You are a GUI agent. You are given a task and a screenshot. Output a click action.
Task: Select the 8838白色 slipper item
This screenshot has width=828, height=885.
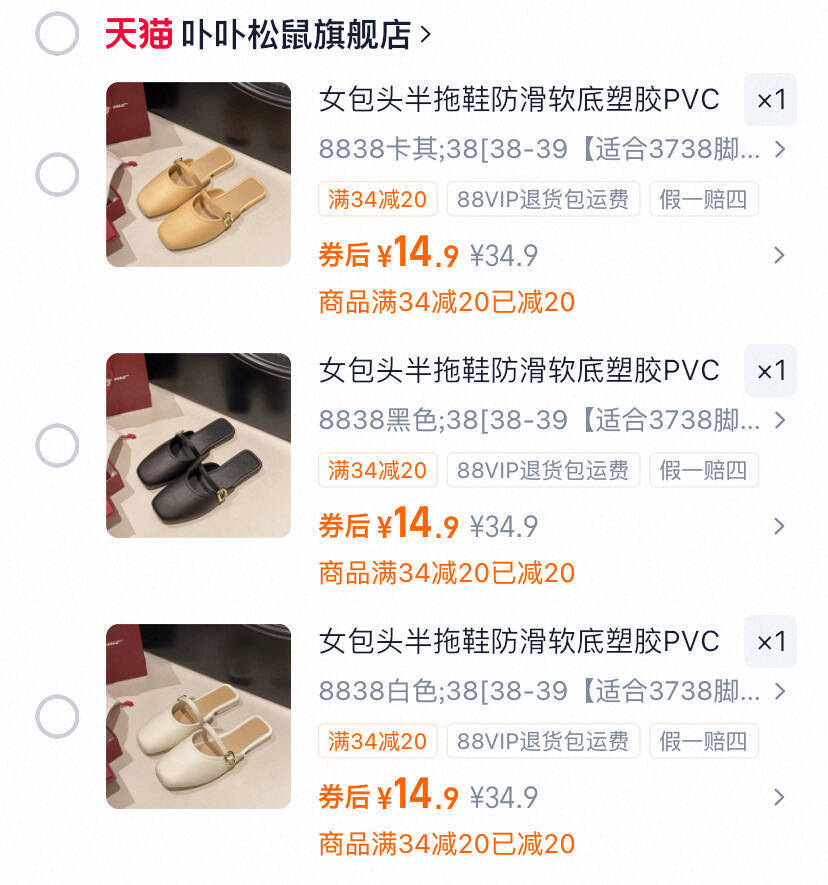pos(57,716)
